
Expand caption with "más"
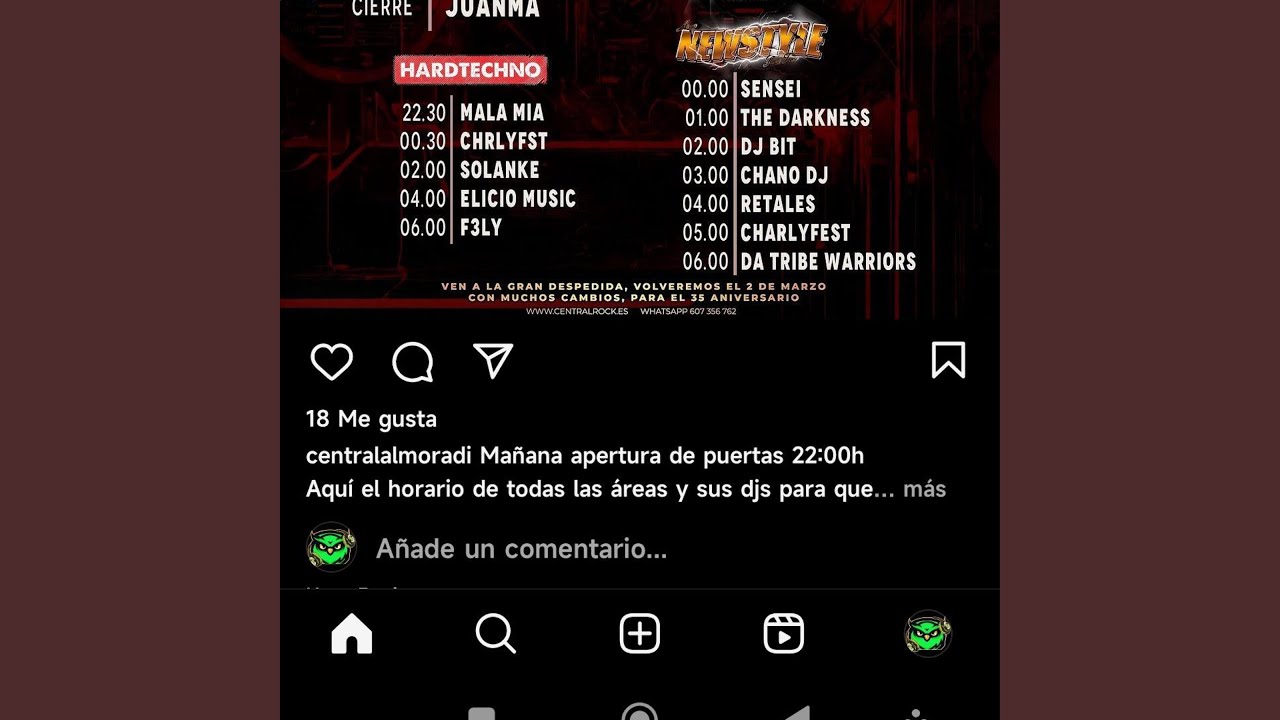point(924,490)
